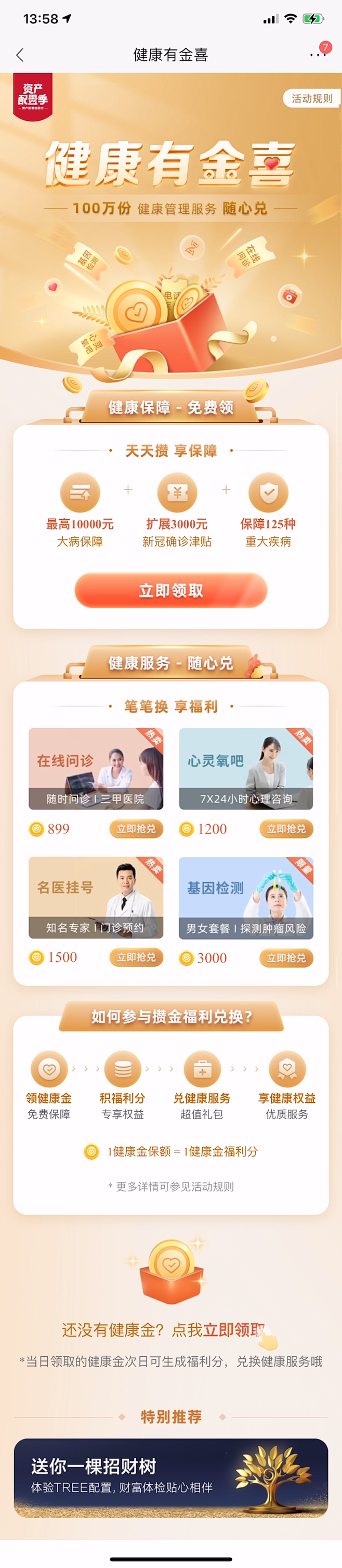Go back from 健康有金喜 page
The width and height of the screenshot is (342, 1568).
(x=19, y=55)
